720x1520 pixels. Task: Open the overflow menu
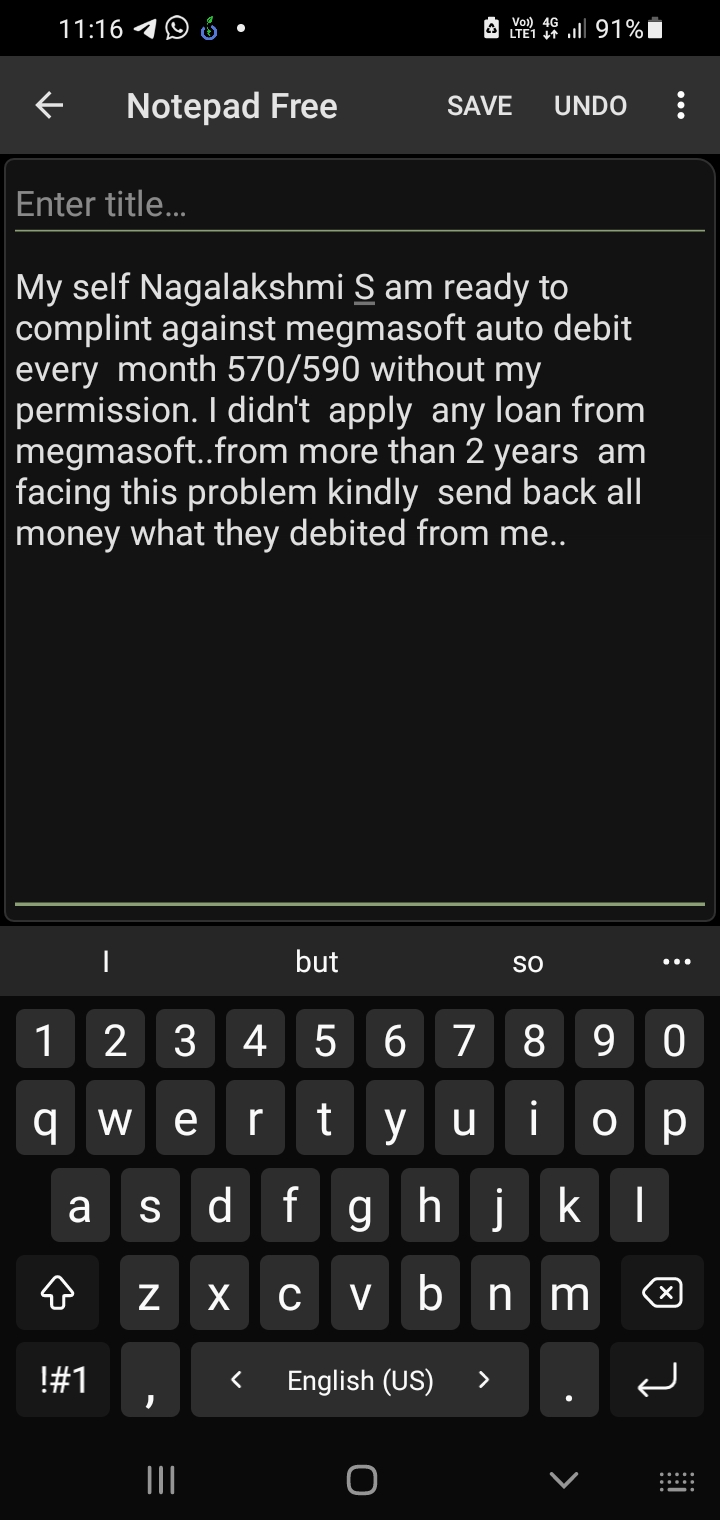(x=681, y=106)
